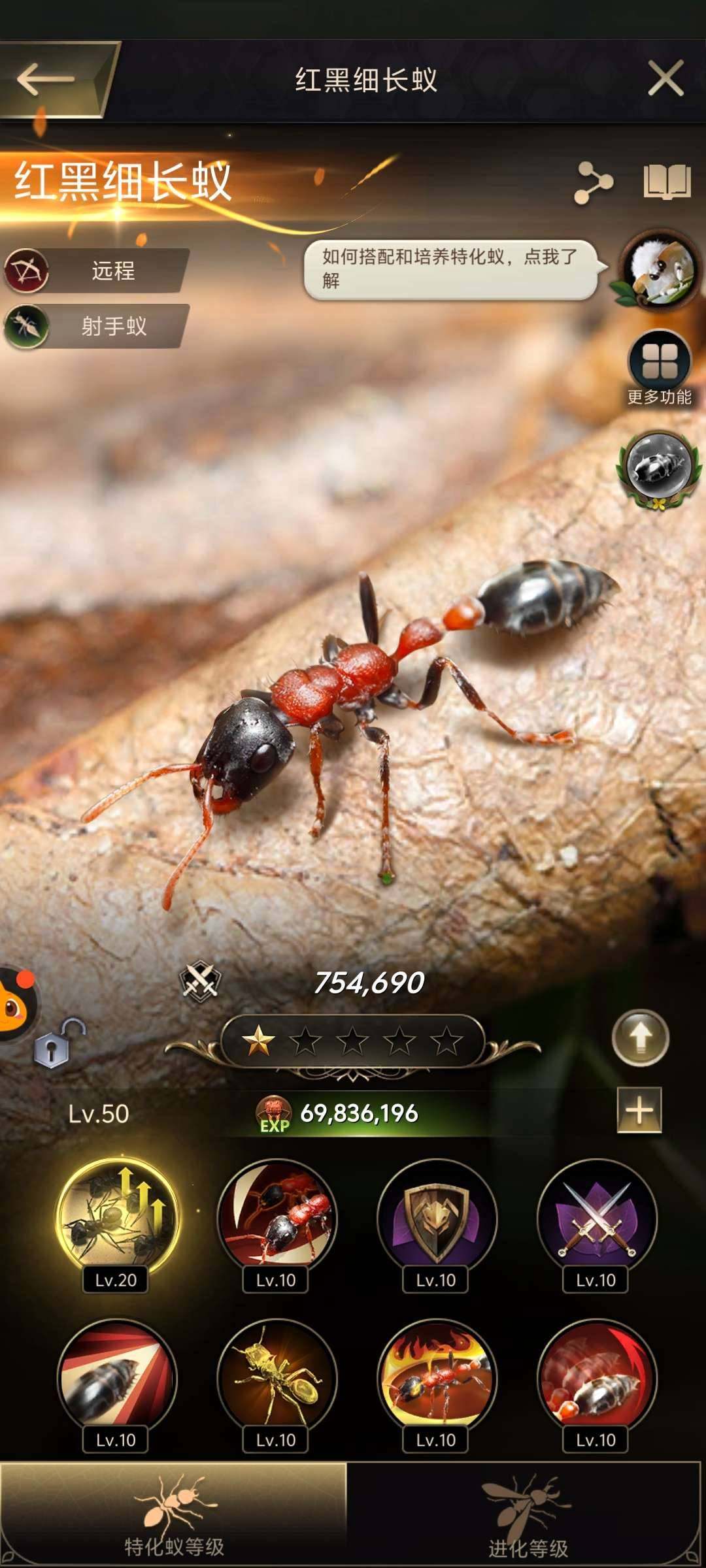Screen dimensions: 706x1568
Task: Tap the up-arrow star upgrade button
Action: (640, 1038)
